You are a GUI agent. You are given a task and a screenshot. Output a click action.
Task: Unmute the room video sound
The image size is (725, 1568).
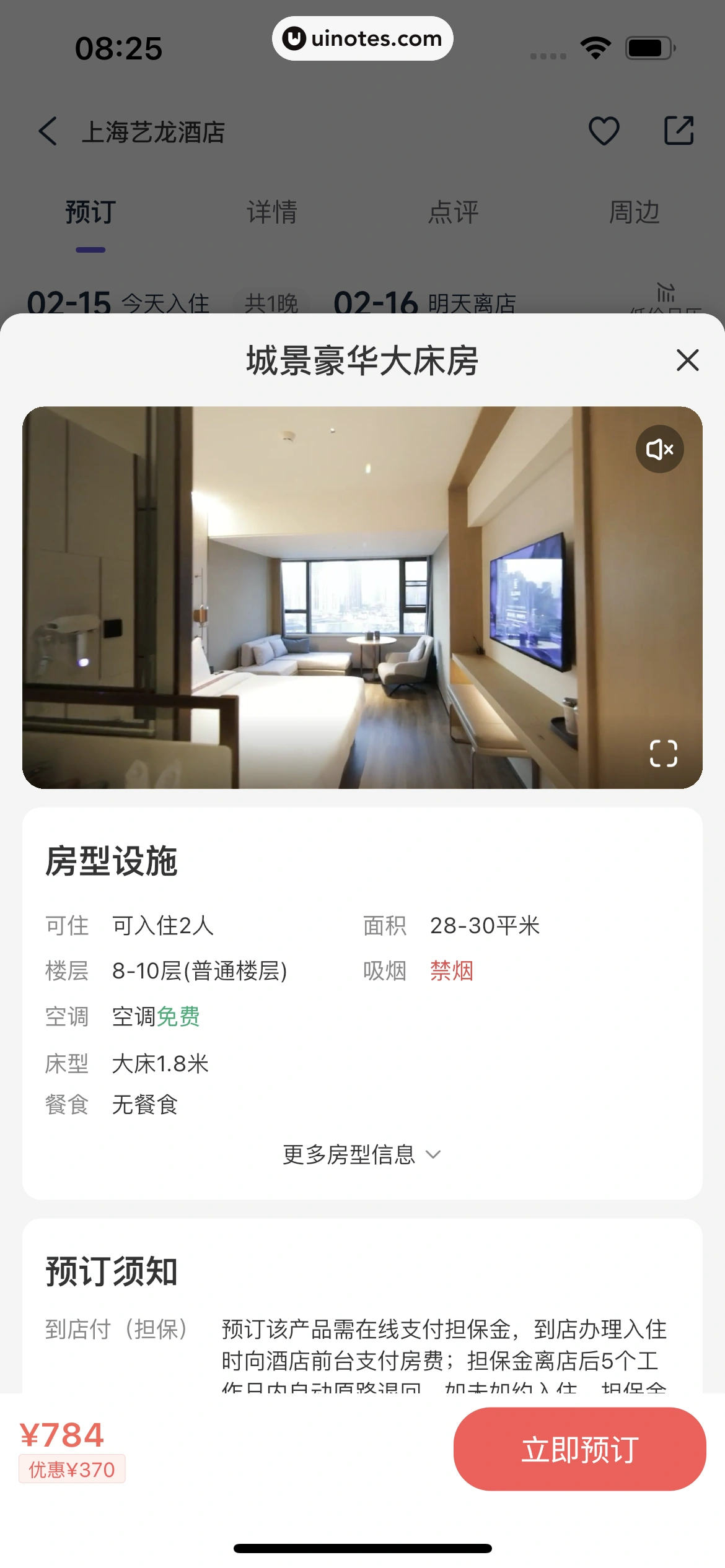coord(659,449)
